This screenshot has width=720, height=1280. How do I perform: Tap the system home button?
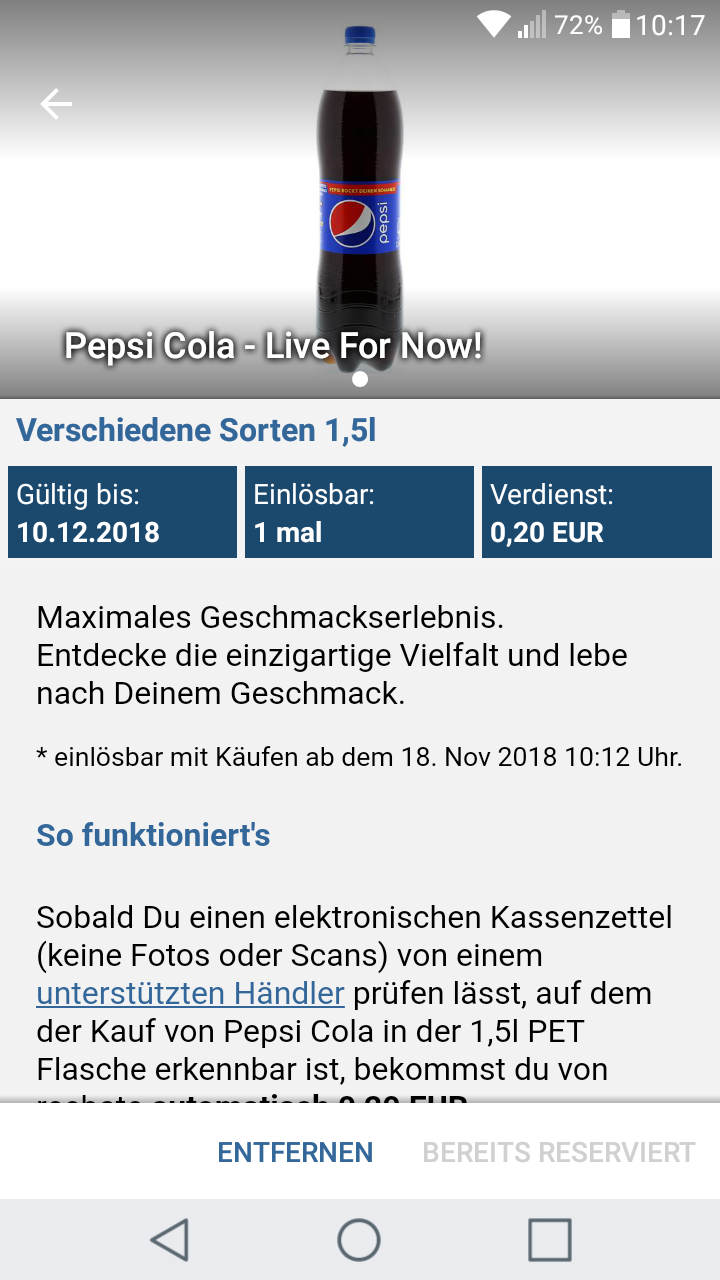pos(359,1240)
